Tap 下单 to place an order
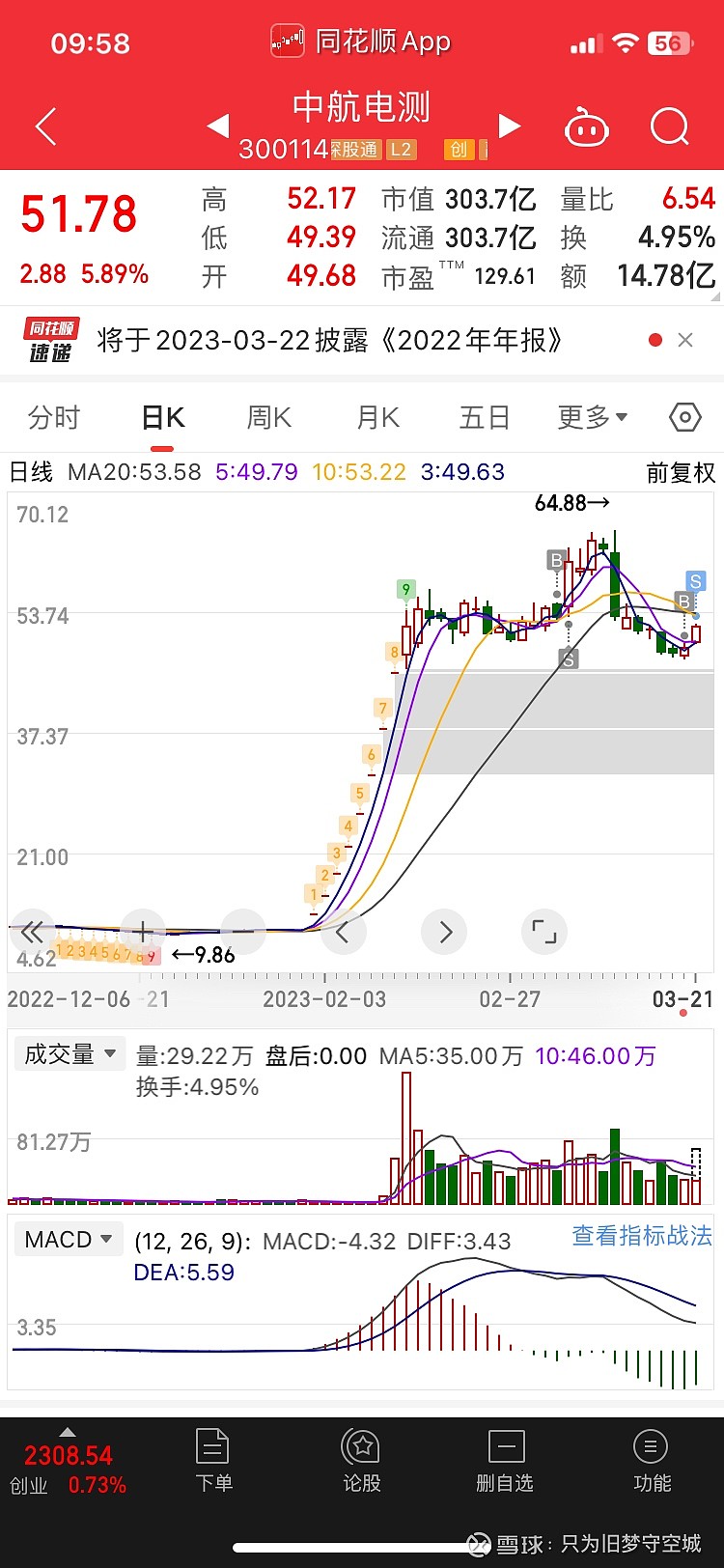 point(213,1460)
